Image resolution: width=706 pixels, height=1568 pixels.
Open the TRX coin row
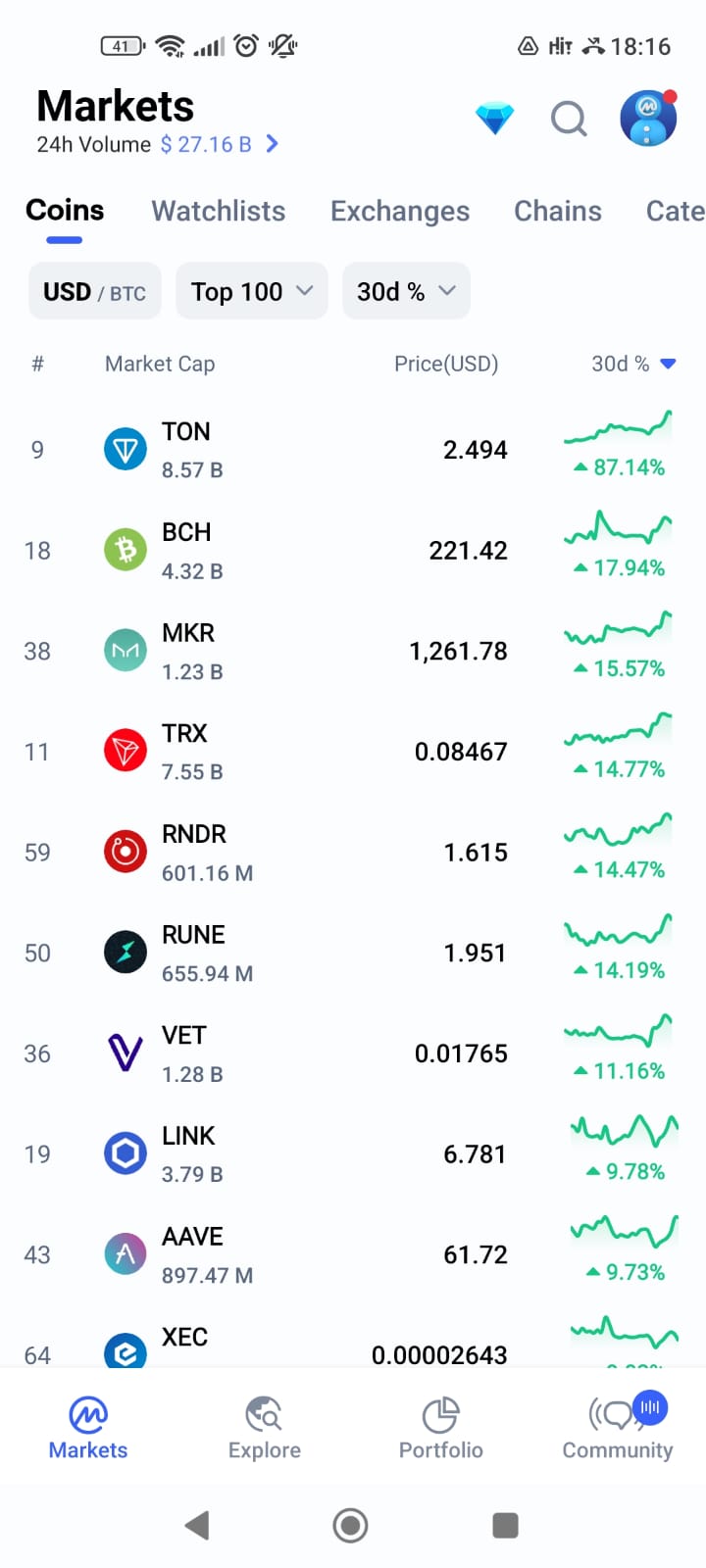pyautogui.click(x=353, y=752)
